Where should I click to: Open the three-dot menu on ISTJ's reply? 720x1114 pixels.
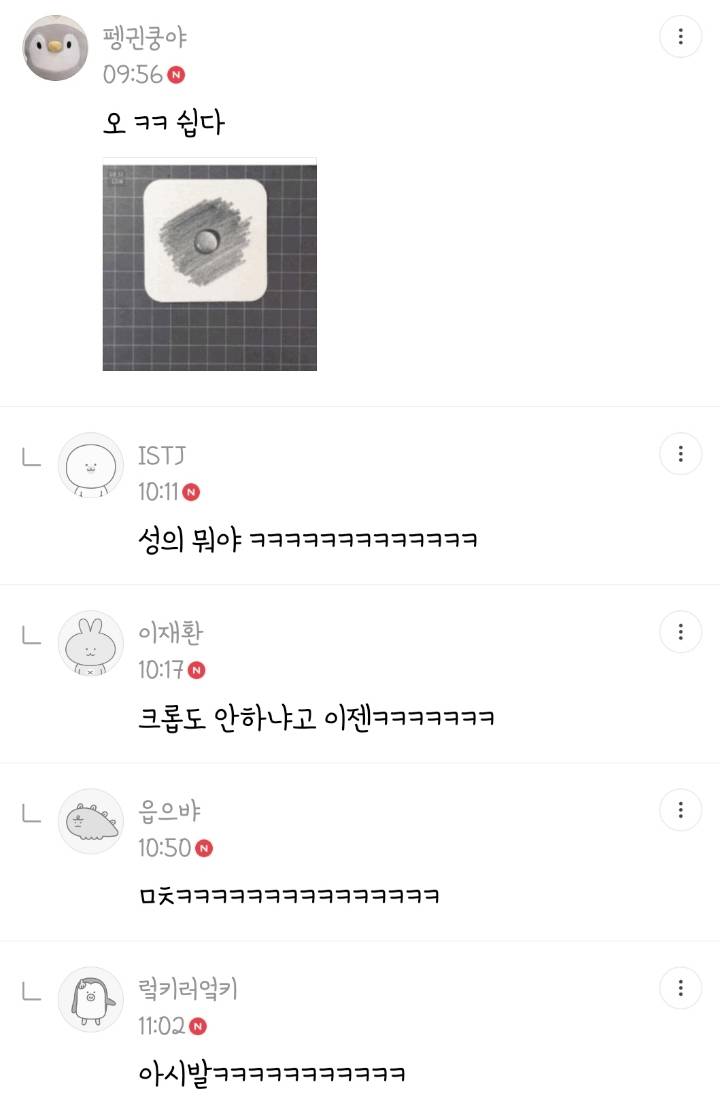[681, 454]
